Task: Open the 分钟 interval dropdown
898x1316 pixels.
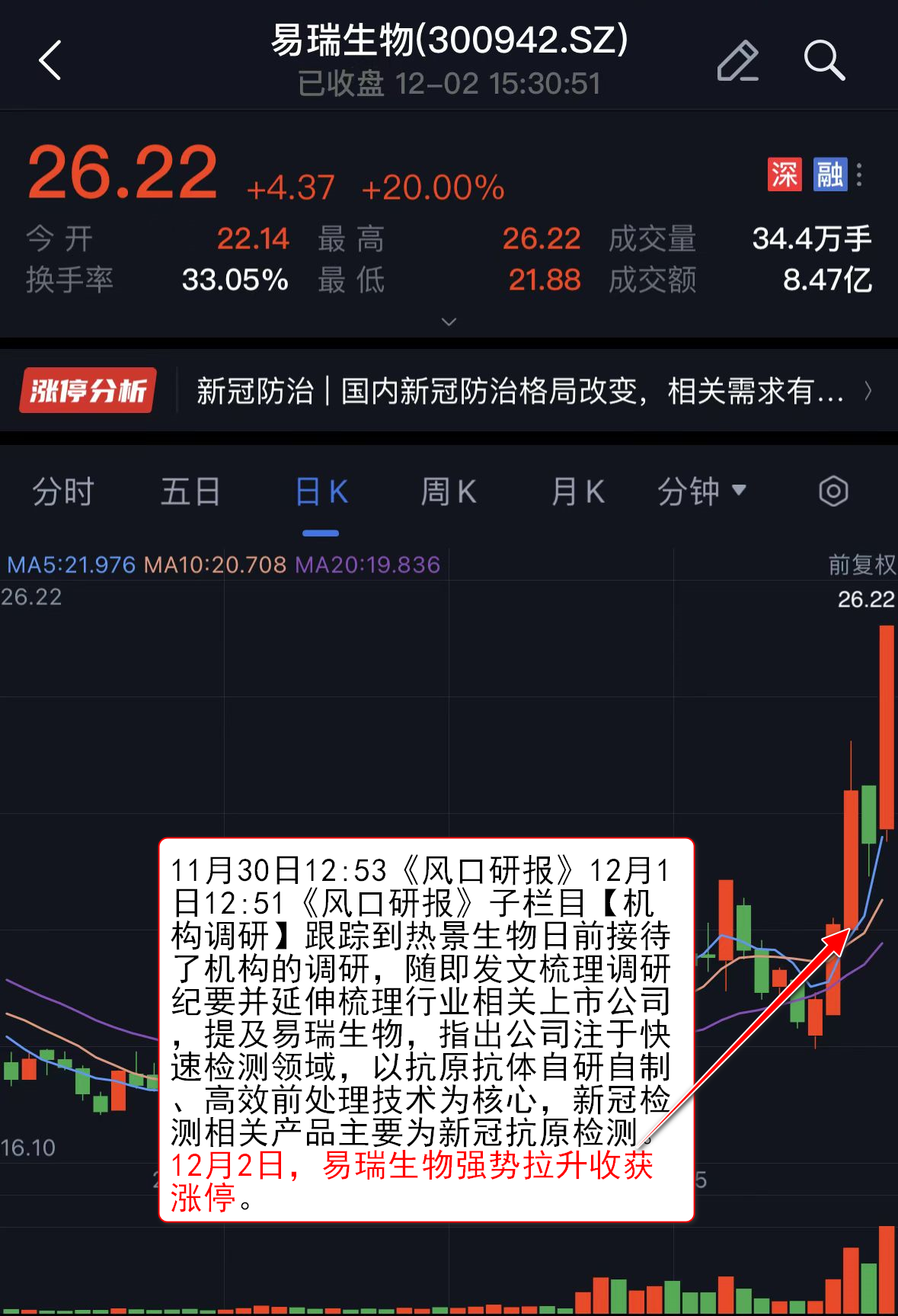Action: 701,491
